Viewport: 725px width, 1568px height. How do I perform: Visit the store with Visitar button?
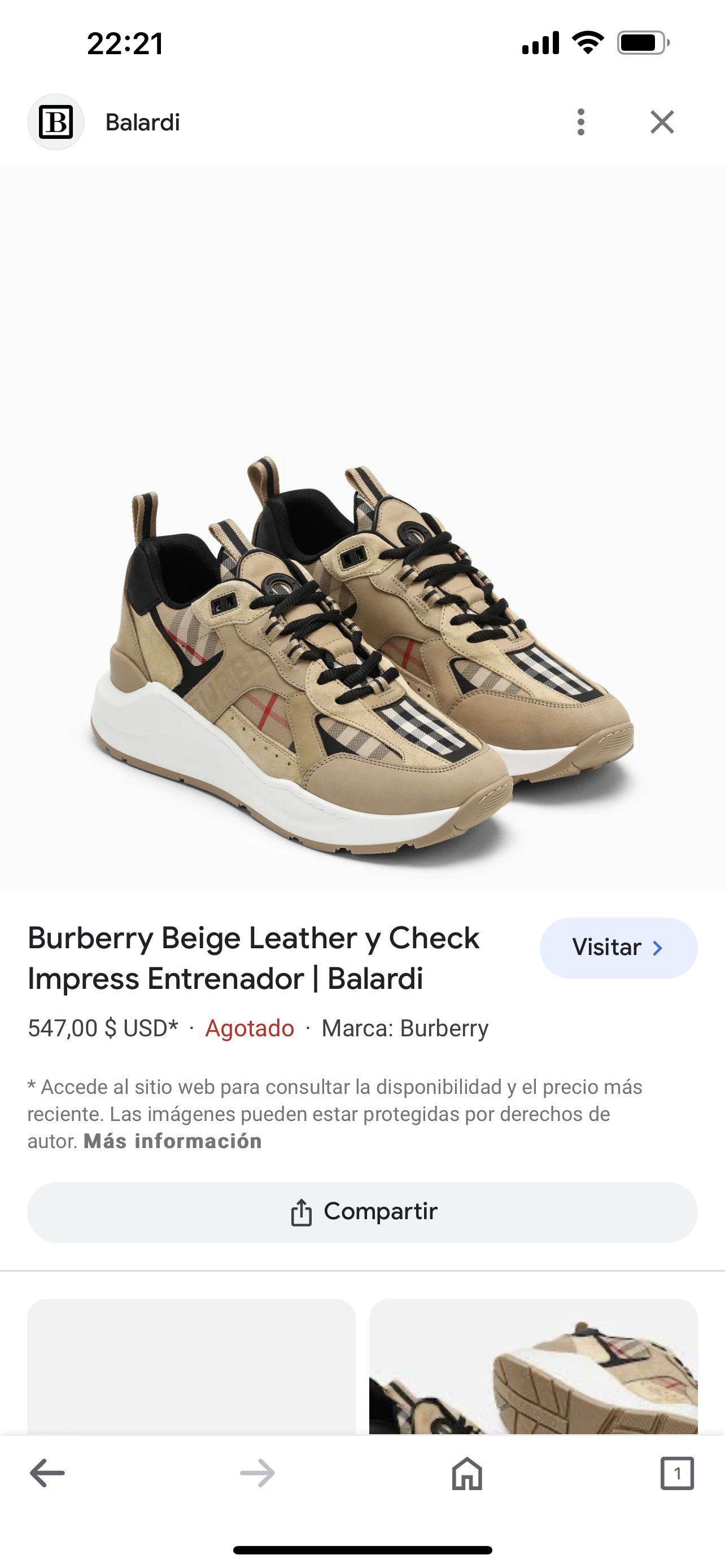[617, 947]
